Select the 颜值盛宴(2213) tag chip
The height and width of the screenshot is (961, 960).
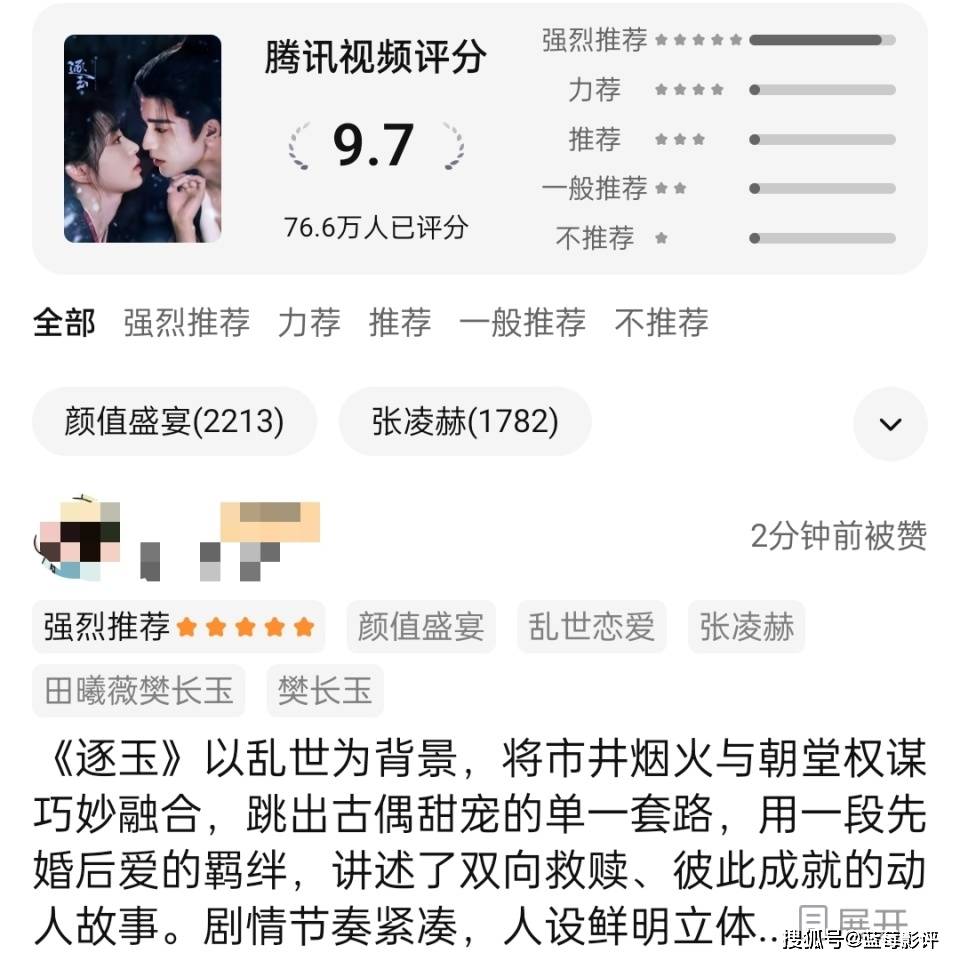(174, 422)
